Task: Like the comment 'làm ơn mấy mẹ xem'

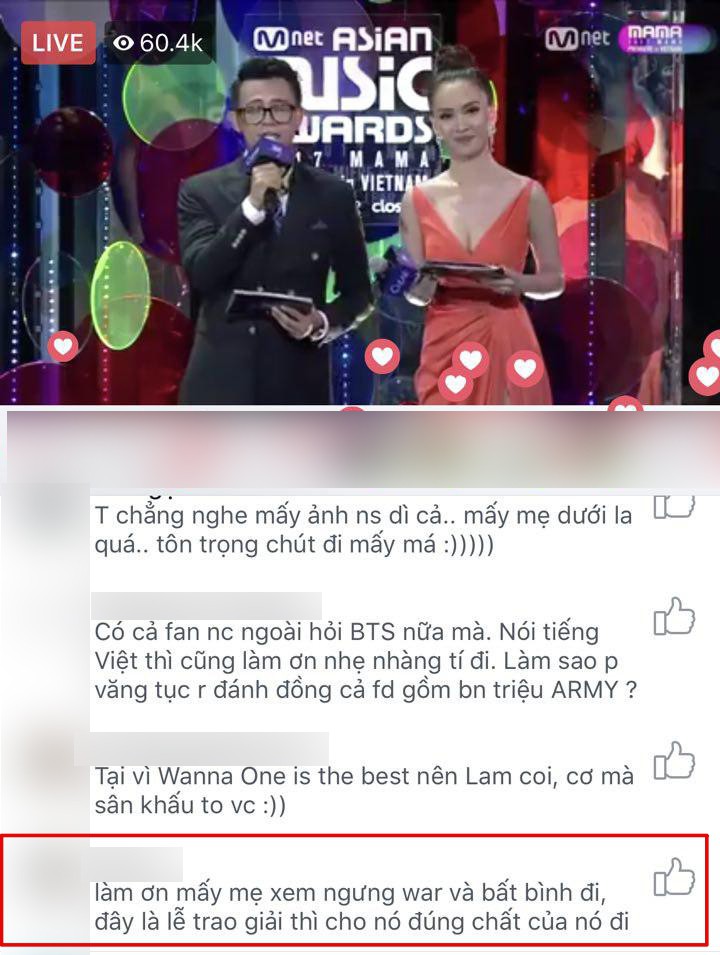Action: (x=673, y=877)
